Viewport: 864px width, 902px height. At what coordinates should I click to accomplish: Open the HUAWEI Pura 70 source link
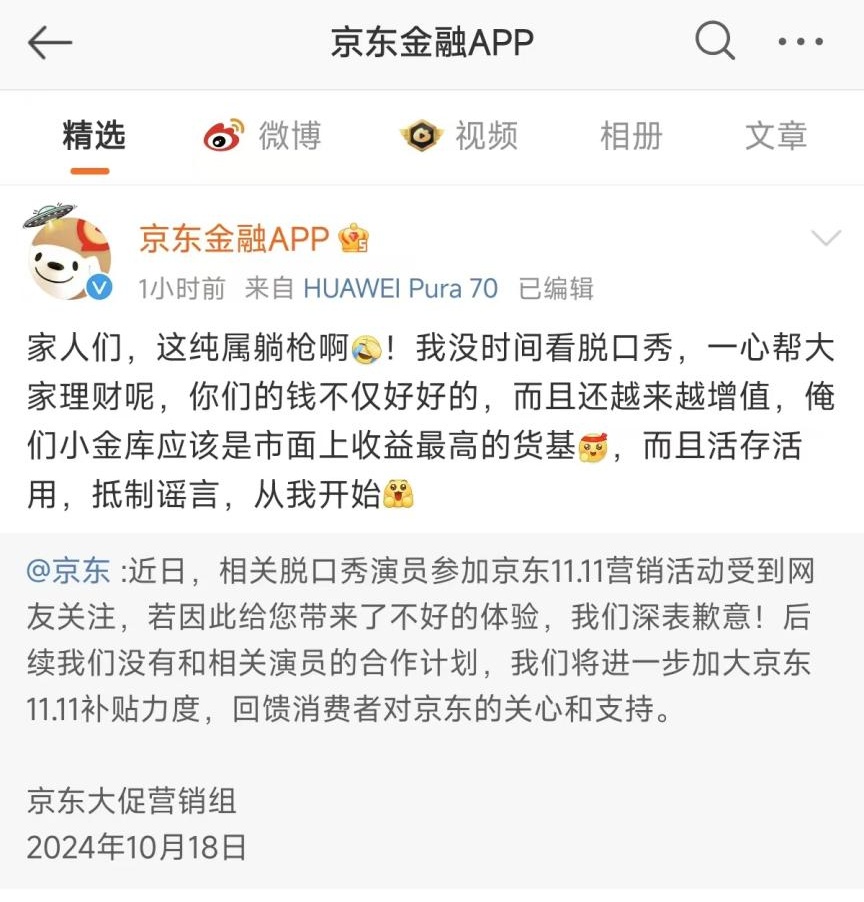pyautogui.click(x=400, y=289)
